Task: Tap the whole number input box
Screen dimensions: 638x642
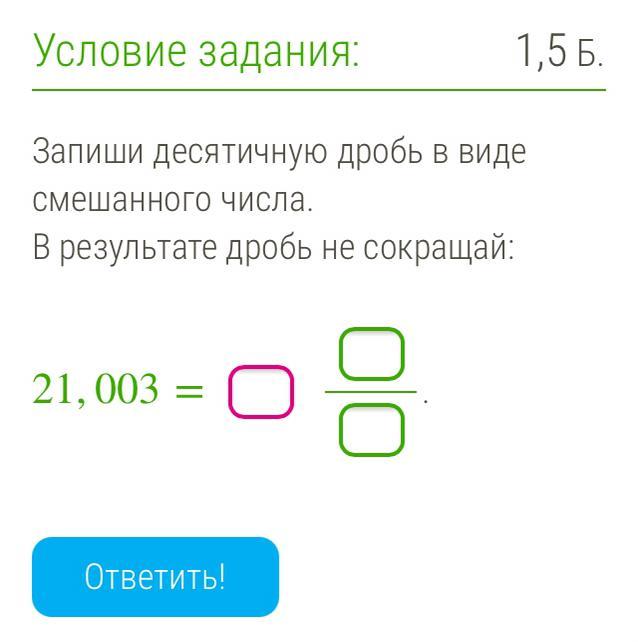Action: 262,392
